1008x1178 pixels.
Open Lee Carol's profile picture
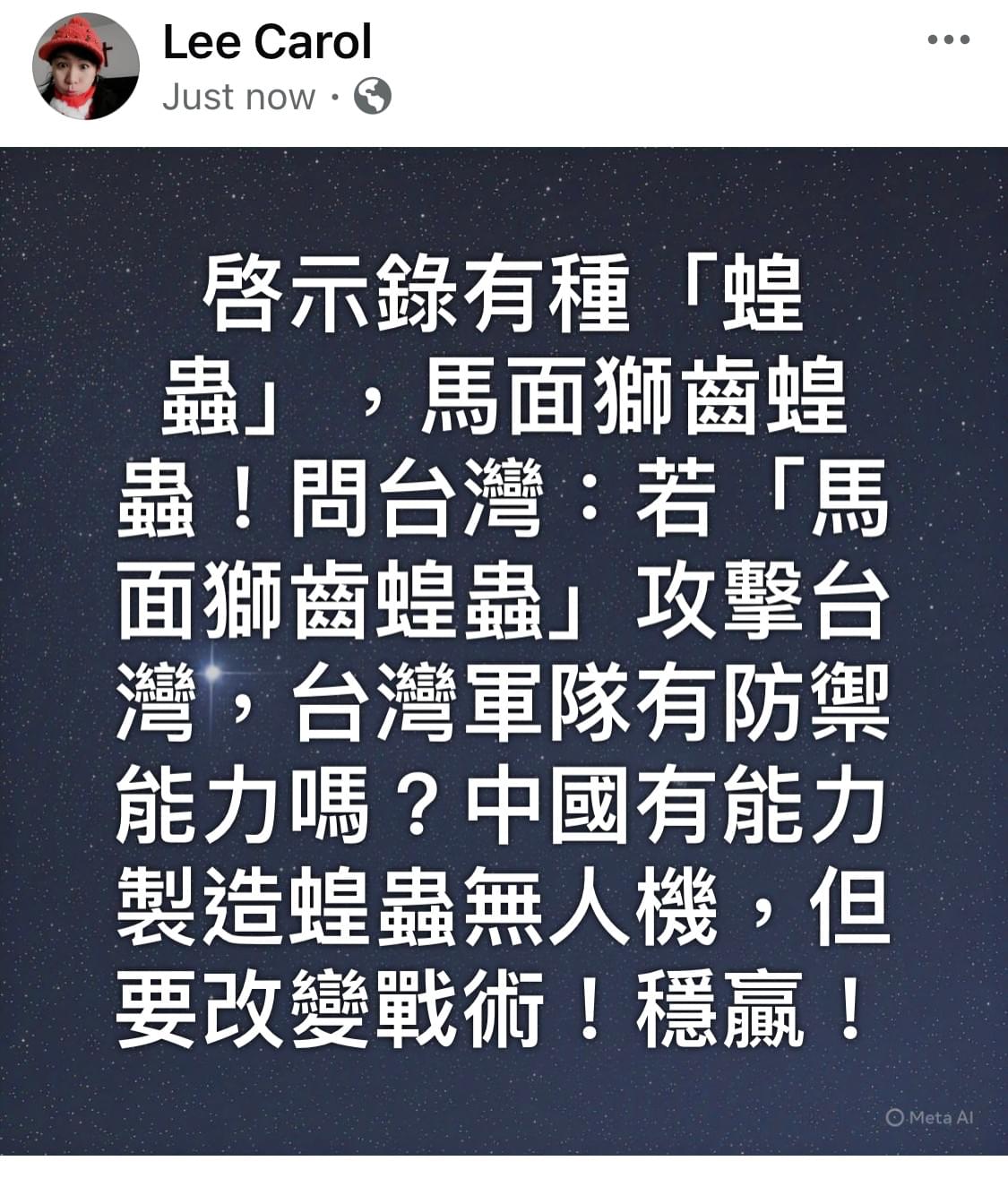tap(86, 67)
